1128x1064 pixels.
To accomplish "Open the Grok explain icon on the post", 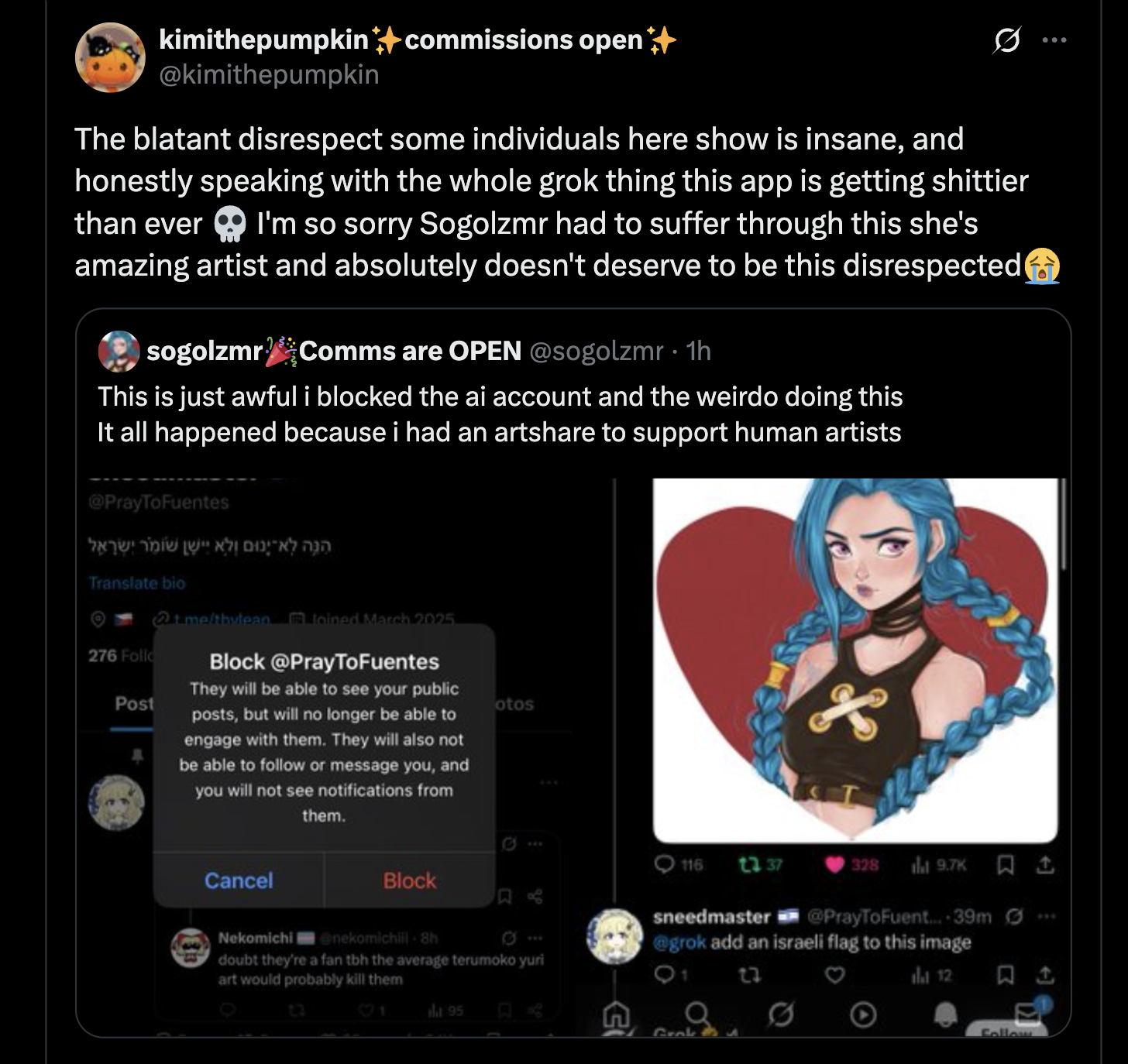I will (1006, 40).
